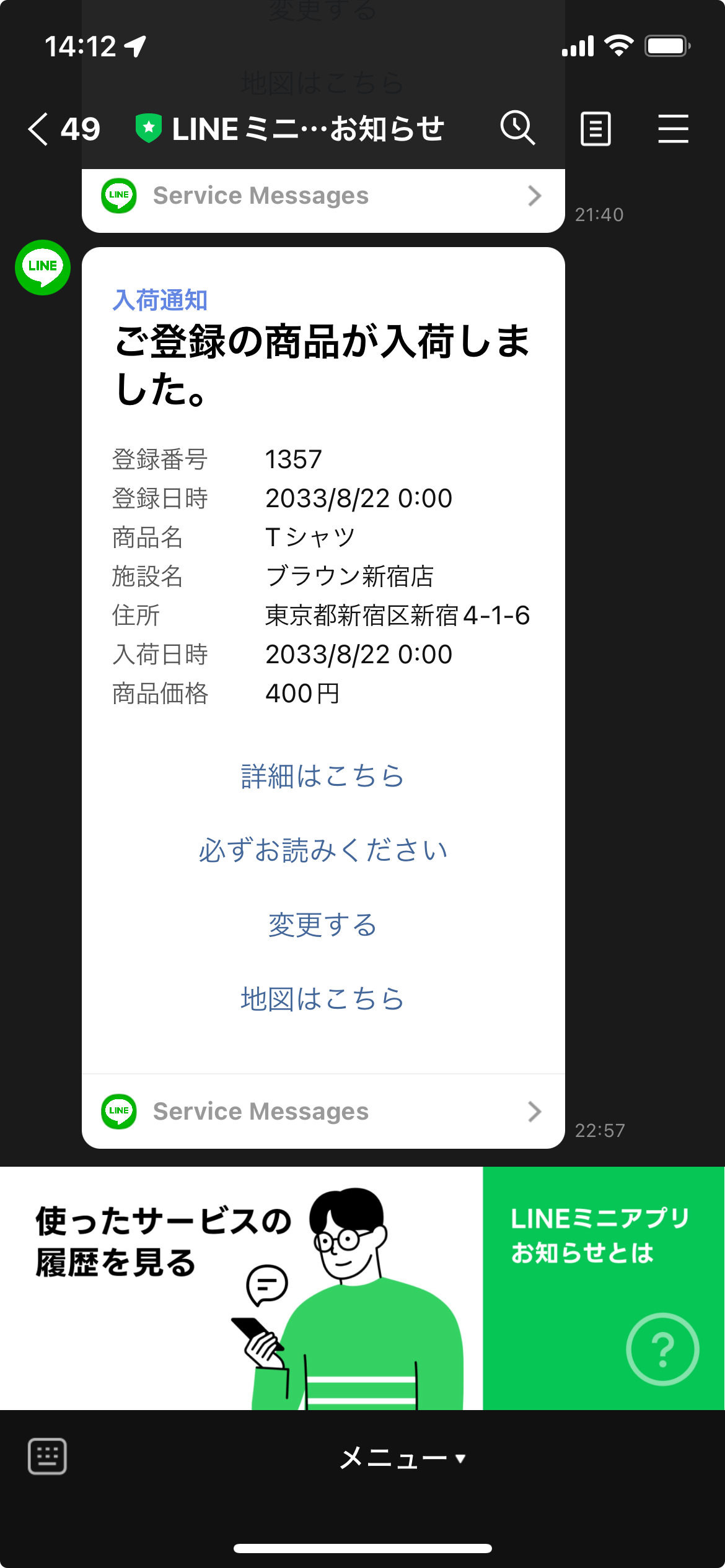725x1568 pixels.
Task: Switch to keyboard using bottom-left keyboard icon
Action: click(48, 1457)
